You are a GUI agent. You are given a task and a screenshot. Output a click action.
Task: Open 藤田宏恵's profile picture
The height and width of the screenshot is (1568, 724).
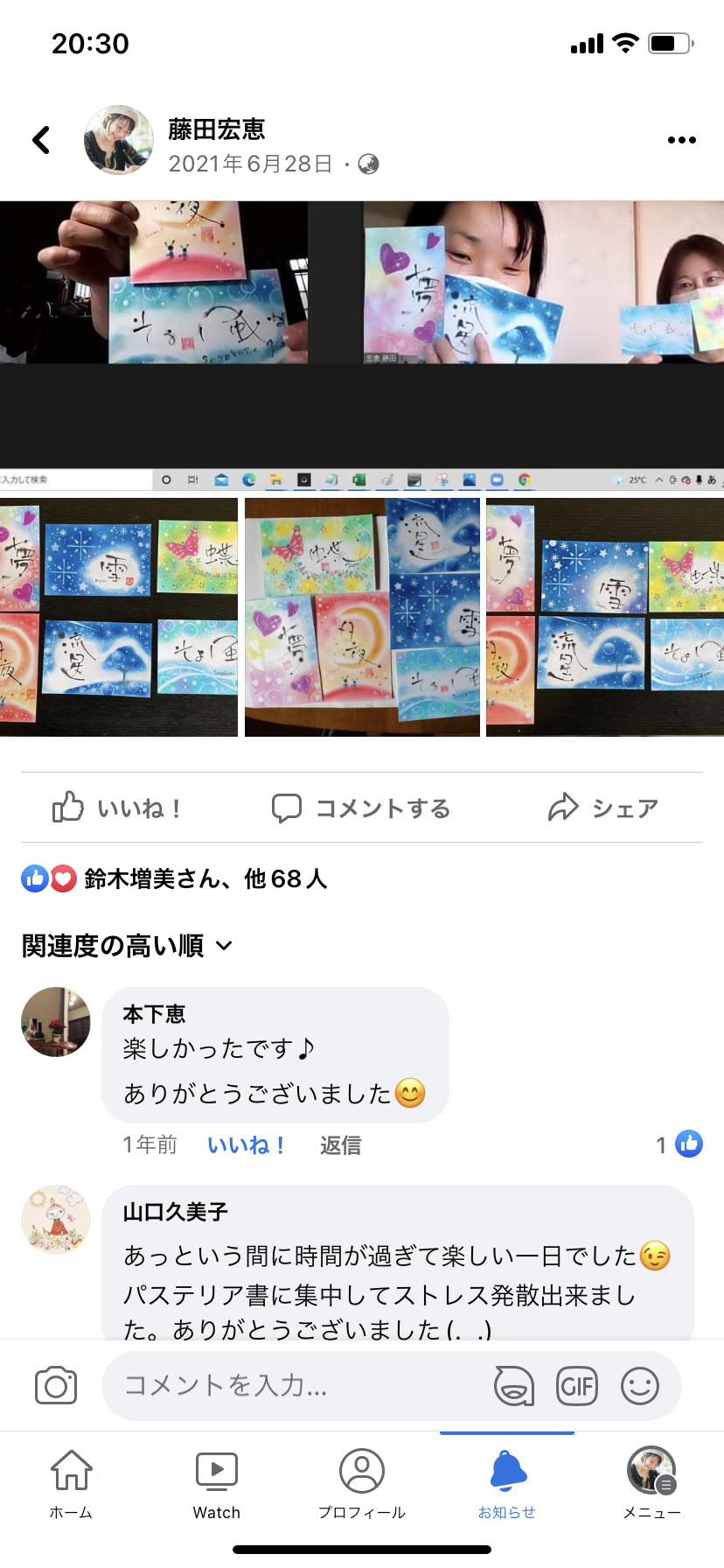119,140
